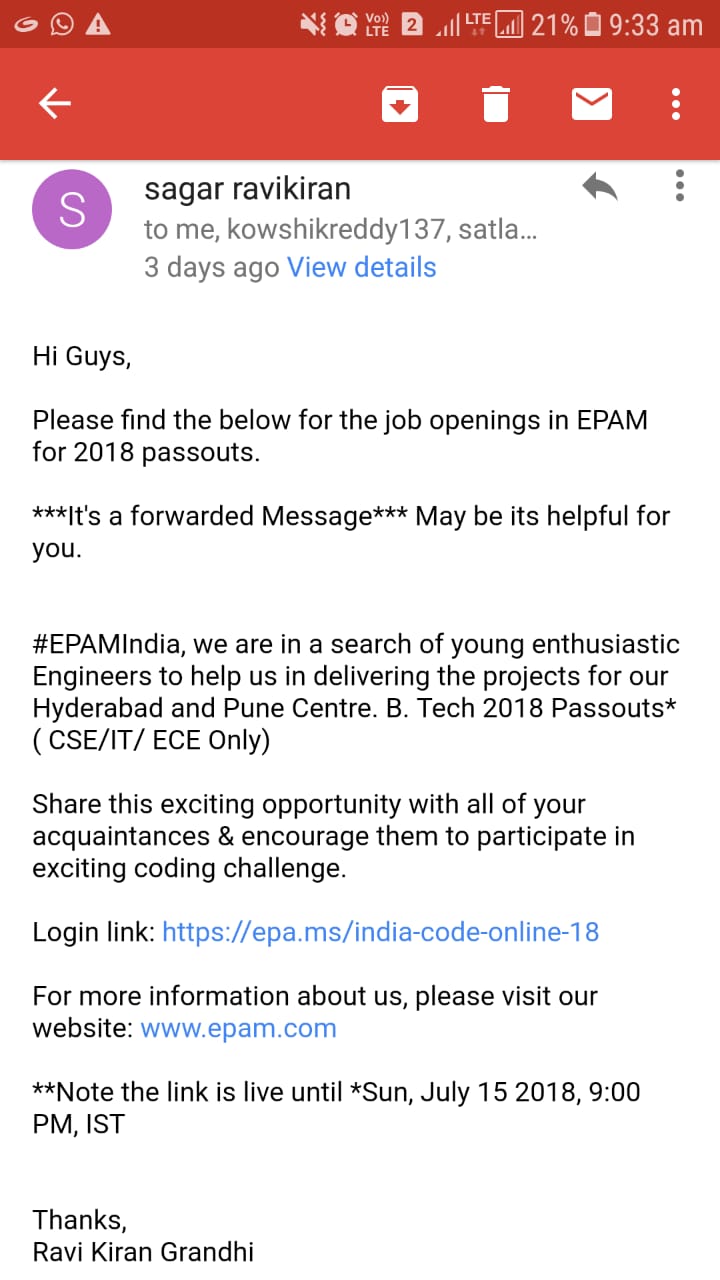
Task: Mark this email as unread
Action: coord(591,103)
